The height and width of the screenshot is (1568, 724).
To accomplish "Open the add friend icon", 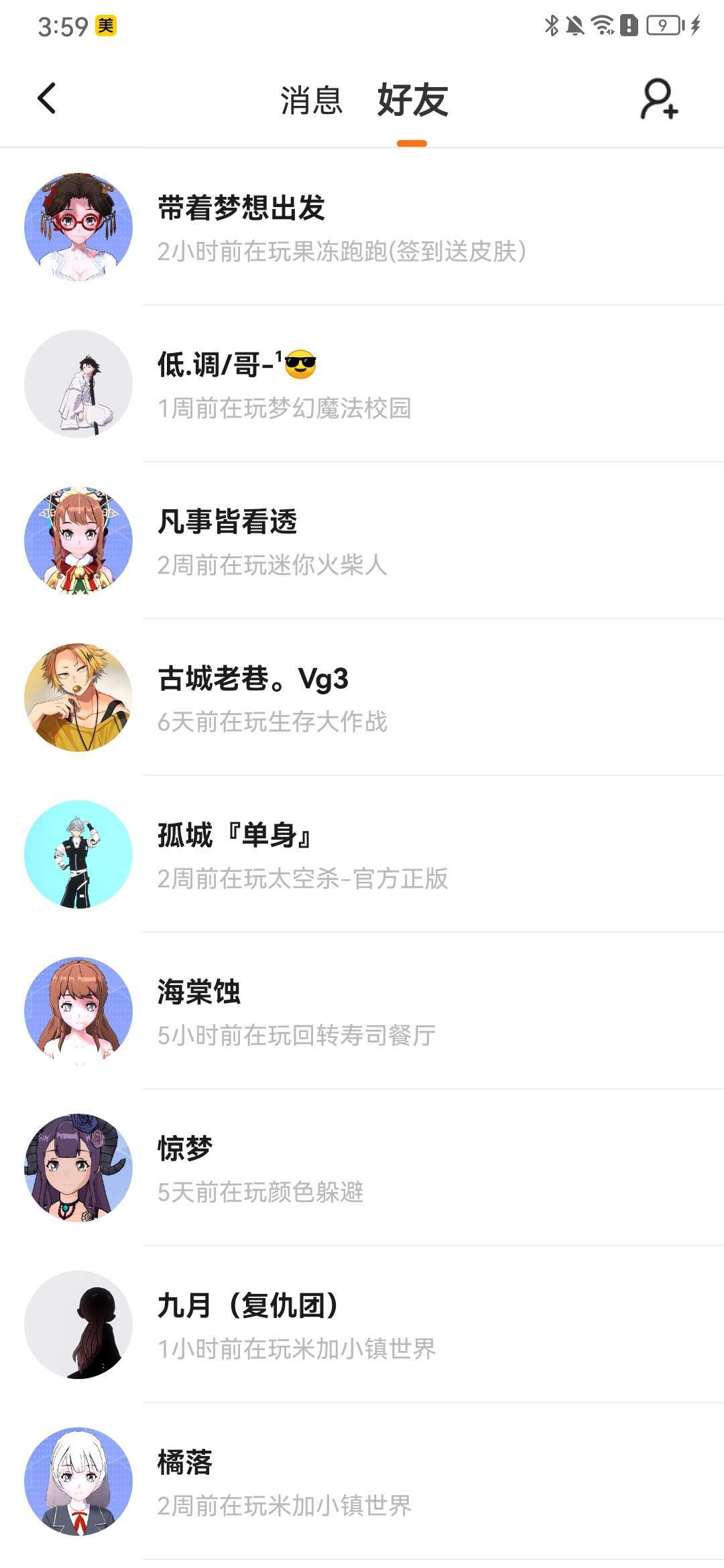I will [x=660, y=99].
